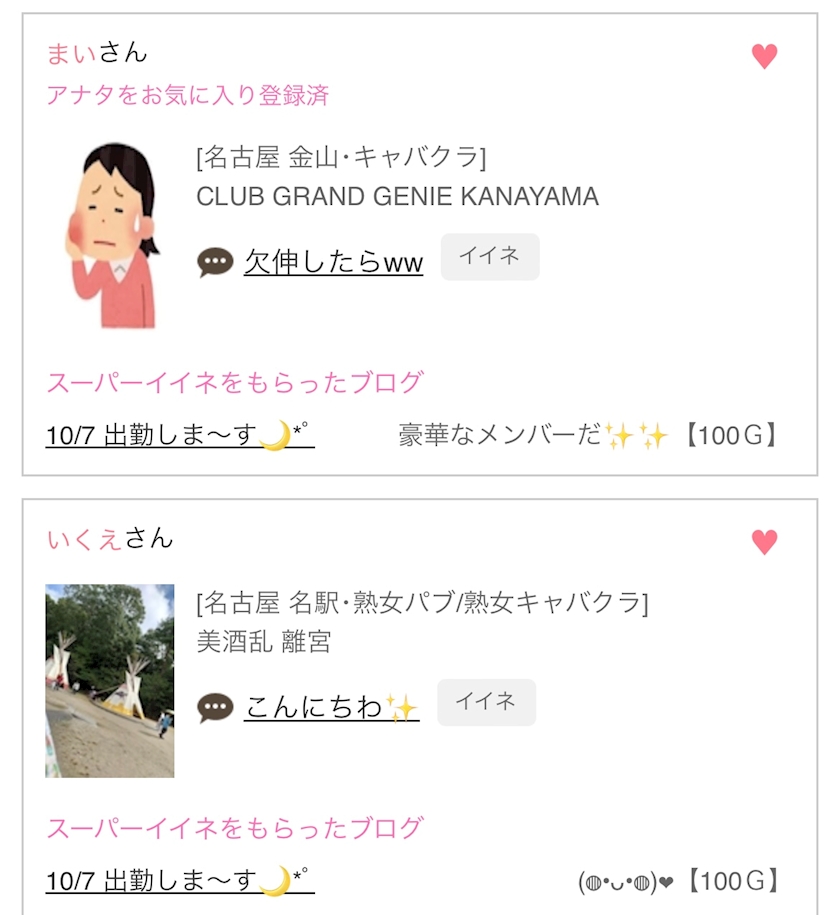Screen dimensions: 840x915
Task: Tap the heart icon on まいさん's card
Action: [x=764, y=57]
